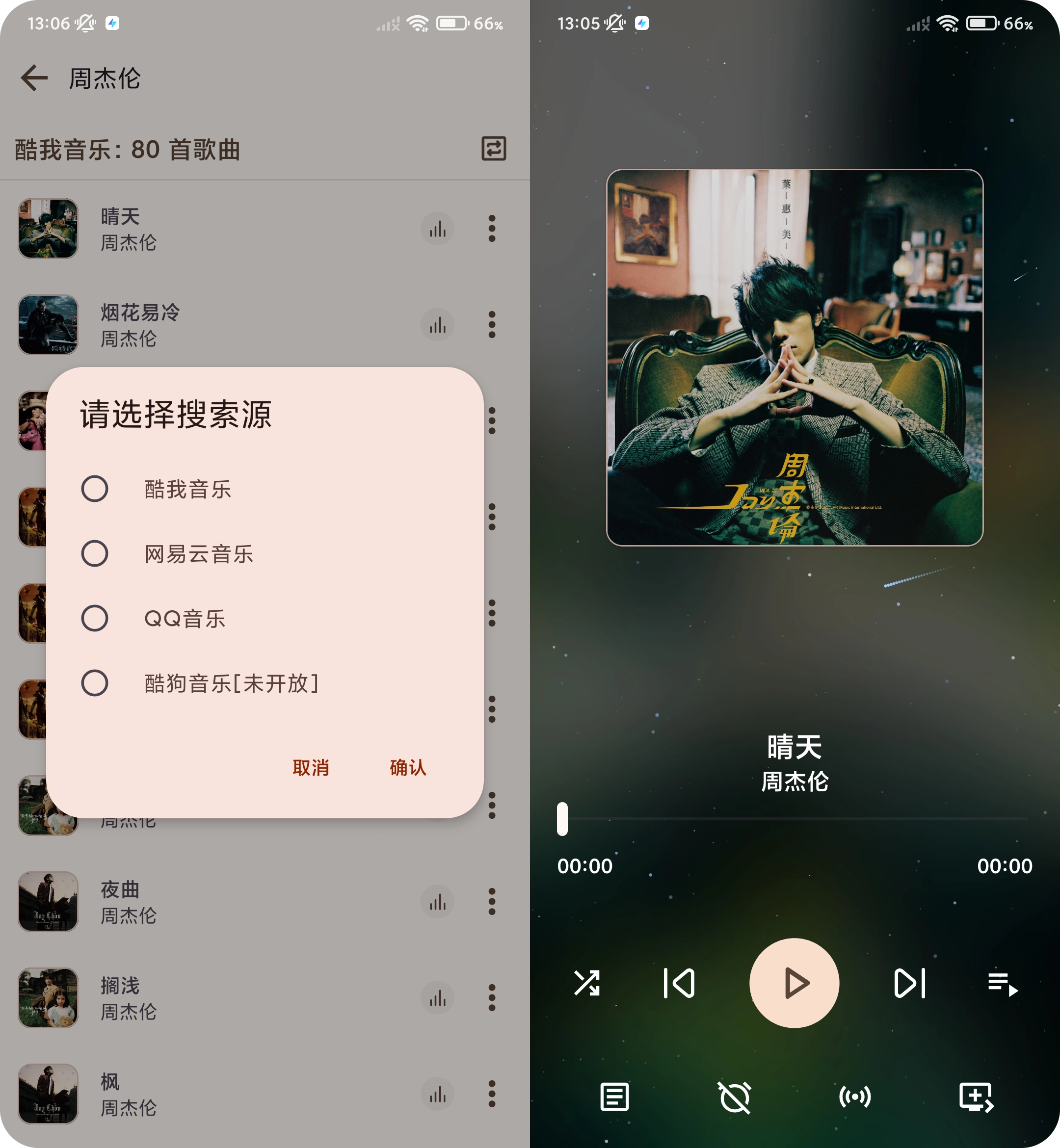This screenshot has width=1060, height=1148.
Task: Select 酷我音乐 as search source
Action: [x=95, y=489]
